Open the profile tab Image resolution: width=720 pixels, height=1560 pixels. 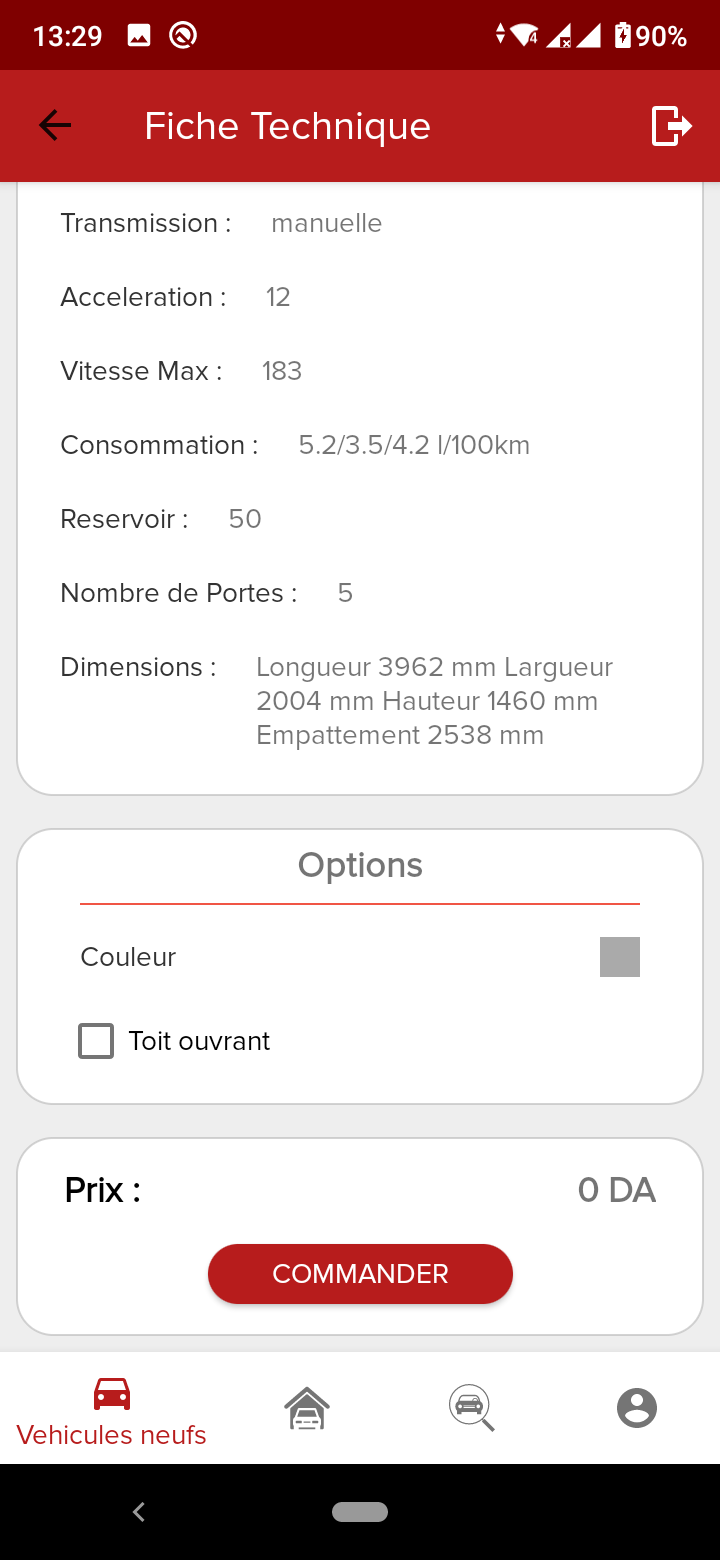click(637, 1408)
